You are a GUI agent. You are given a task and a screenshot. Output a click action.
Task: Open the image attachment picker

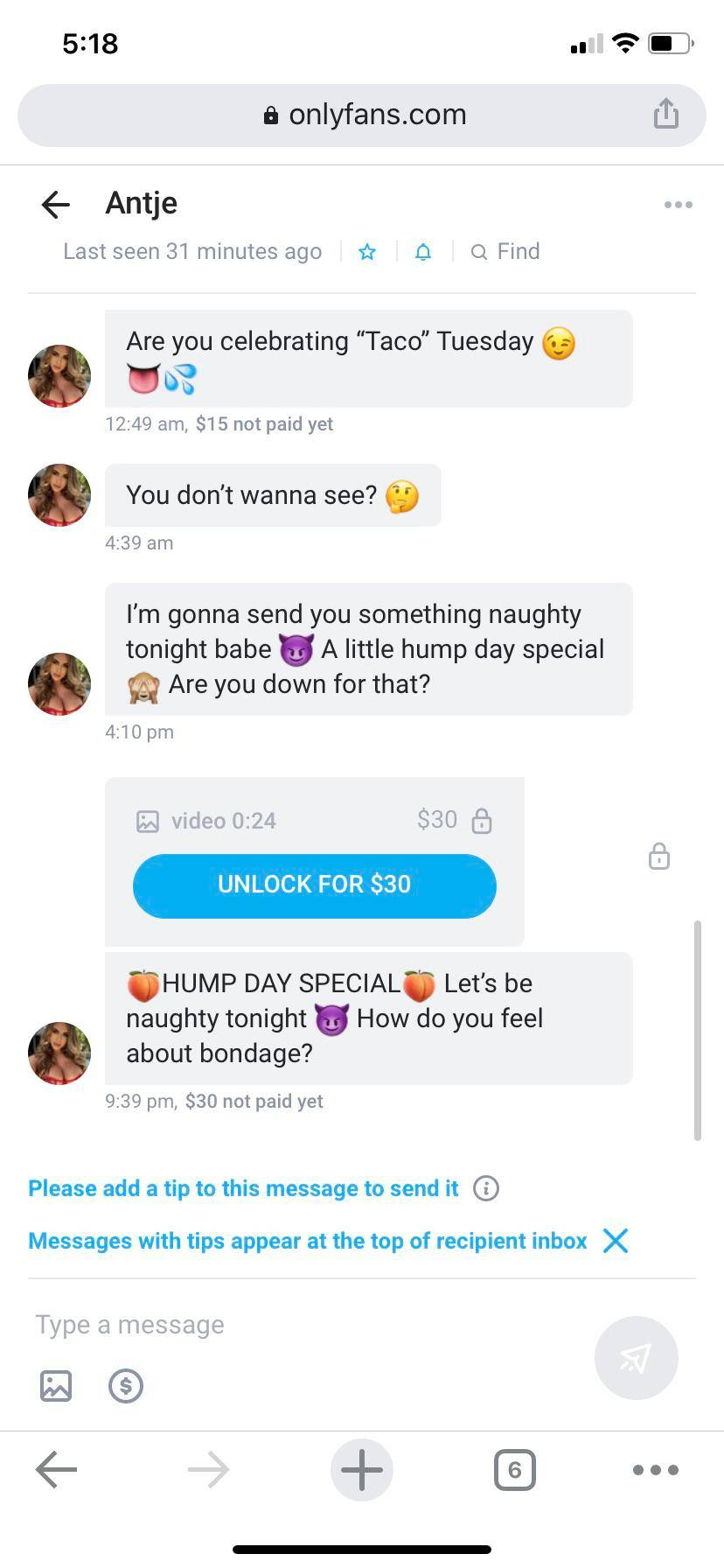click(x=55, y=1385)
